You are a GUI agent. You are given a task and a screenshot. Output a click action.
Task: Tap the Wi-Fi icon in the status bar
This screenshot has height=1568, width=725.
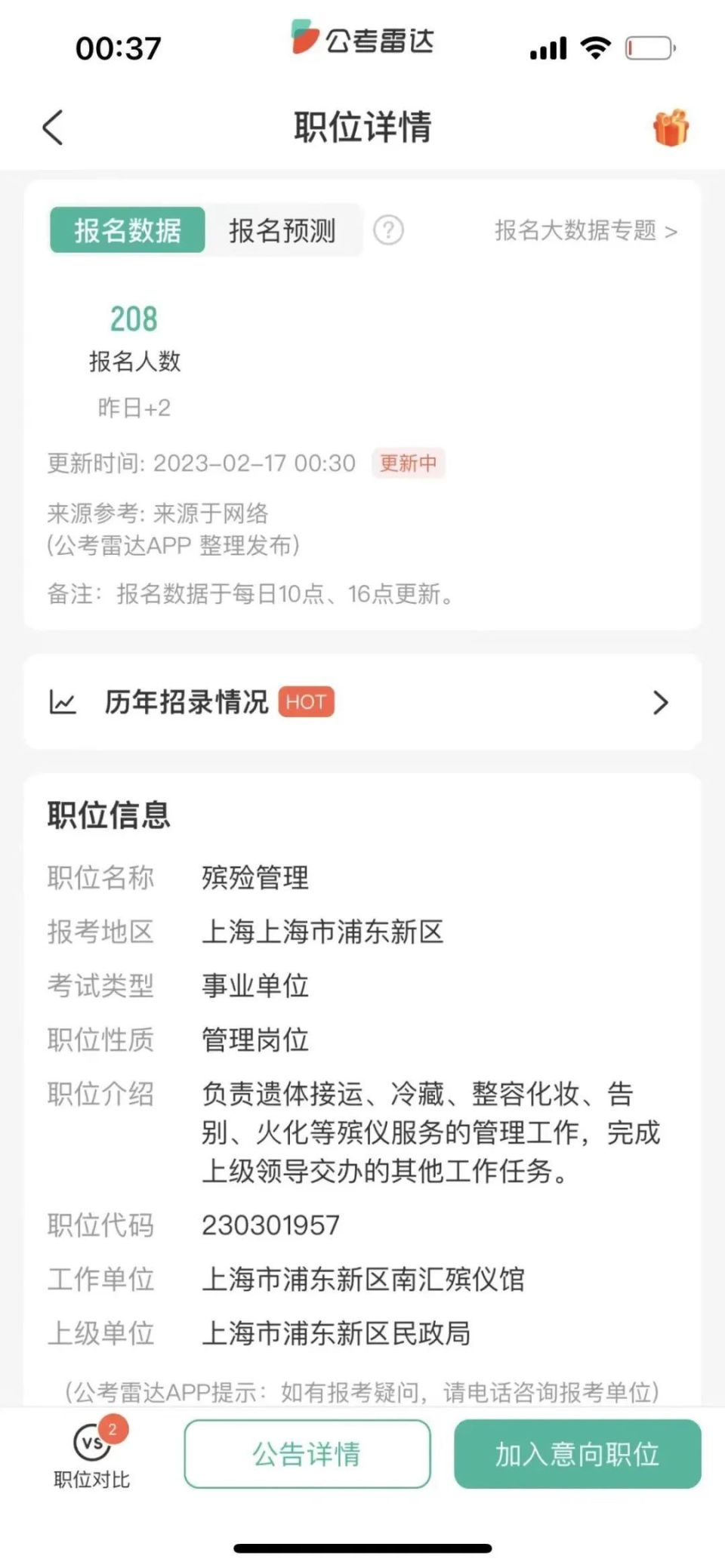point(595,47)
